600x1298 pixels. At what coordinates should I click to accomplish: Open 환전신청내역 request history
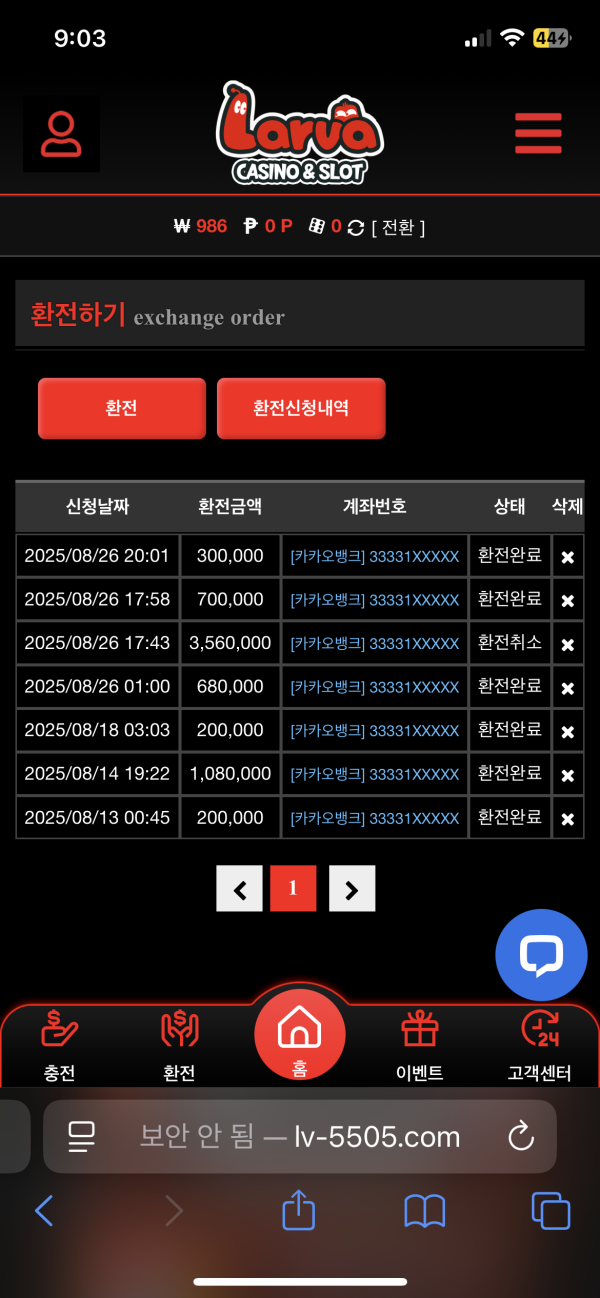point(301,408)
